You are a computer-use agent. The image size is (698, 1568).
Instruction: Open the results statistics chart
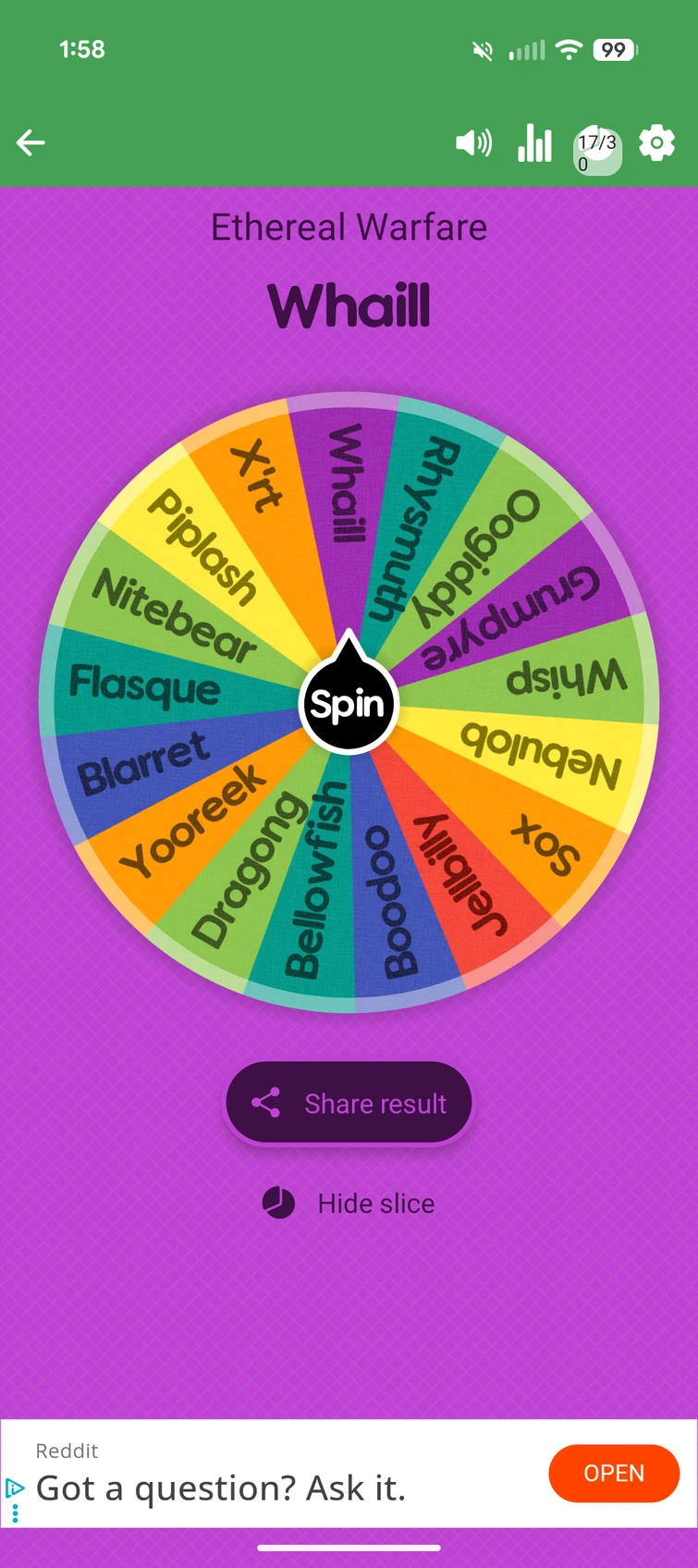click(x=534, y=143)
